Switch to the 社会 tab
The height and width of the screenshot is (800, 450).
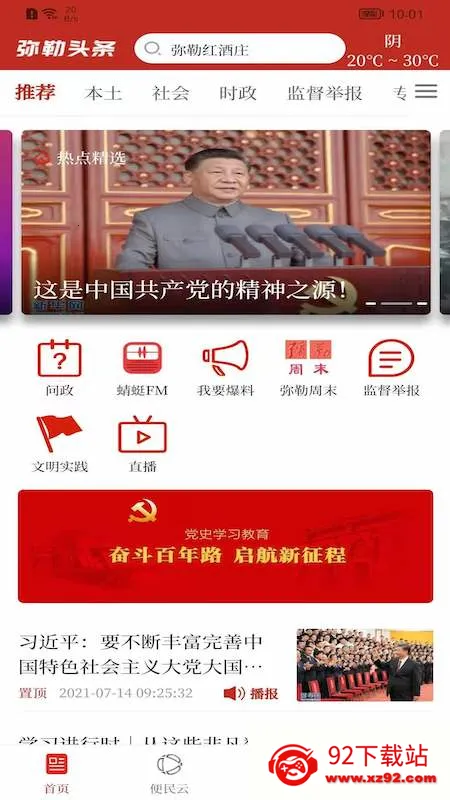[170, 93]
